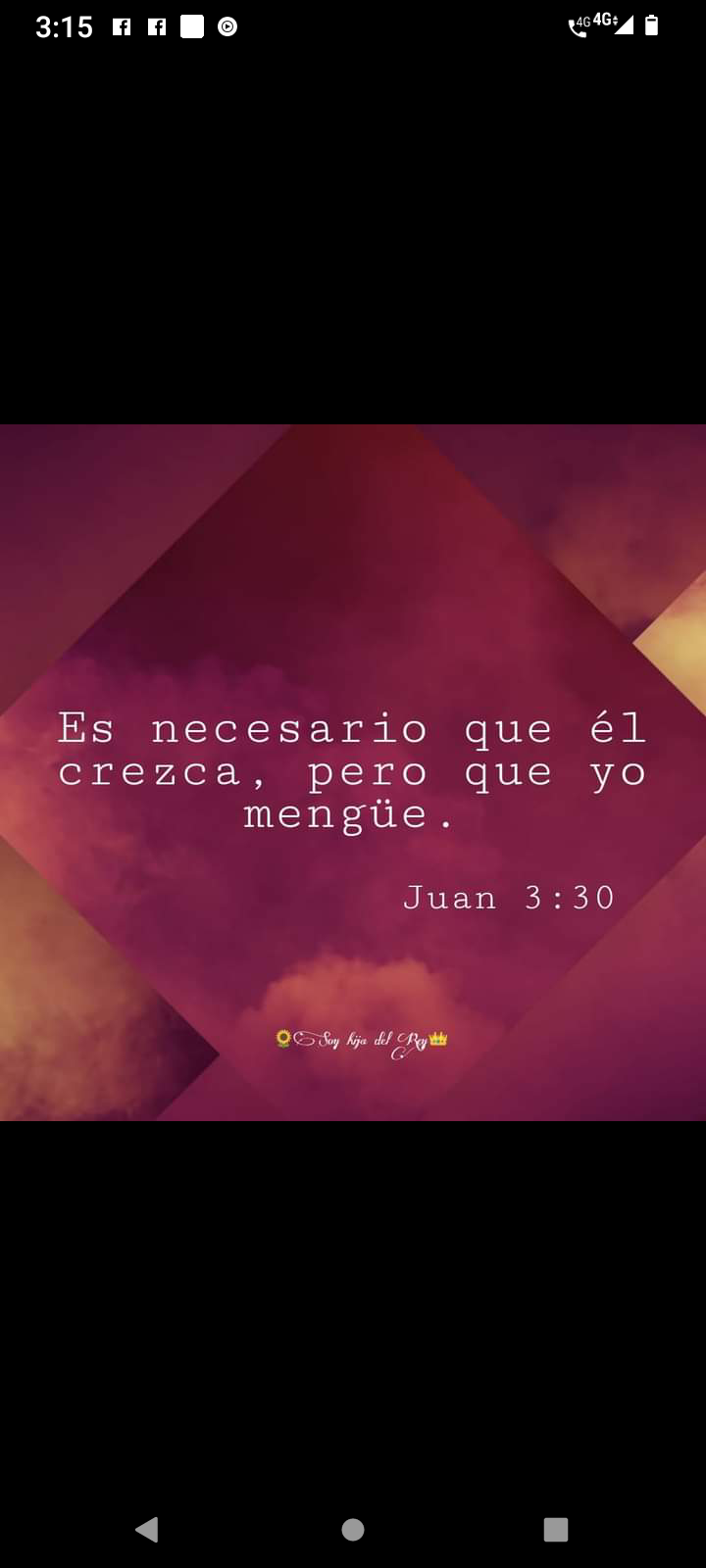
Task: Open recent apps with the square button
Action: point(556,1529)
